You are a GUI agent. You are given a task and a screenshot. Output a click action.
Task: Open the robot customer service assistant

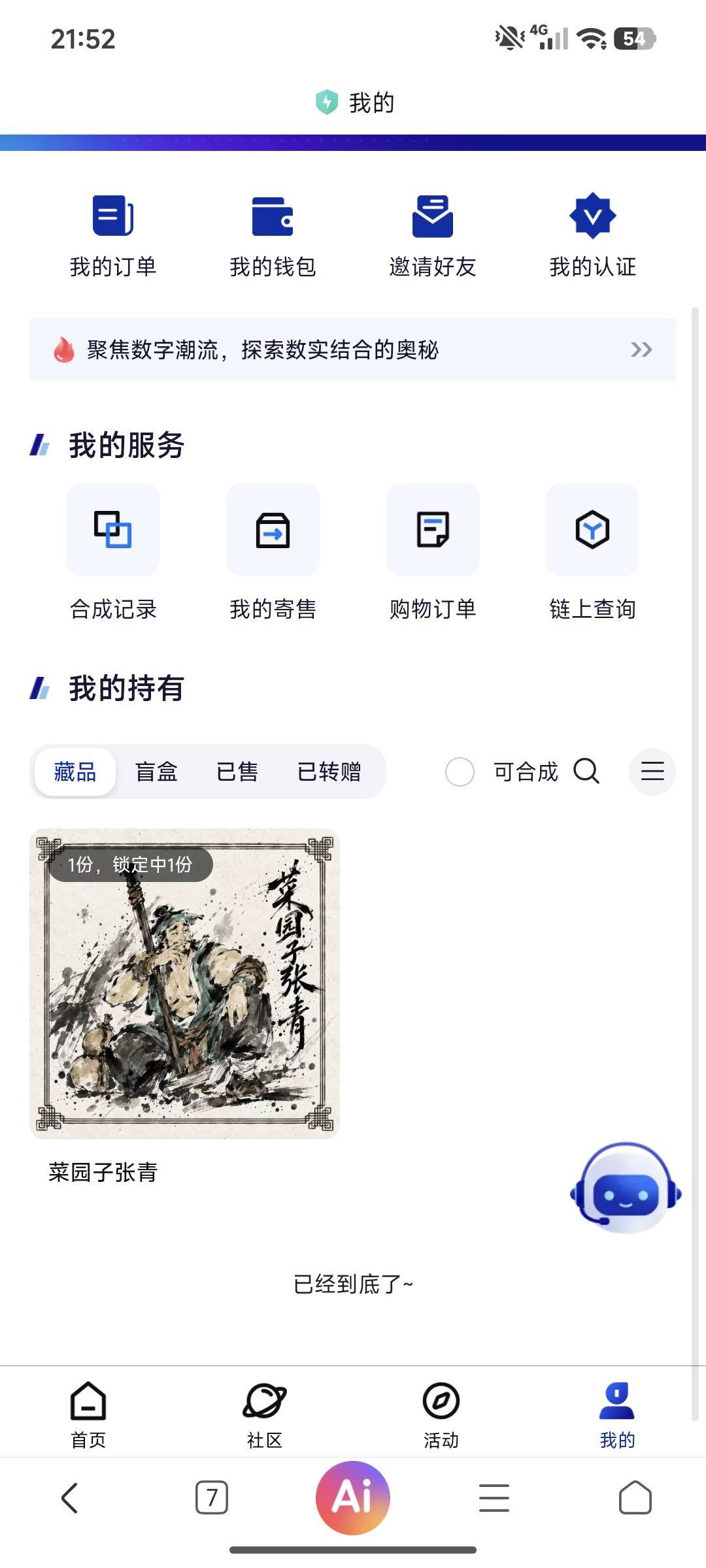[x=626, y=1188]
